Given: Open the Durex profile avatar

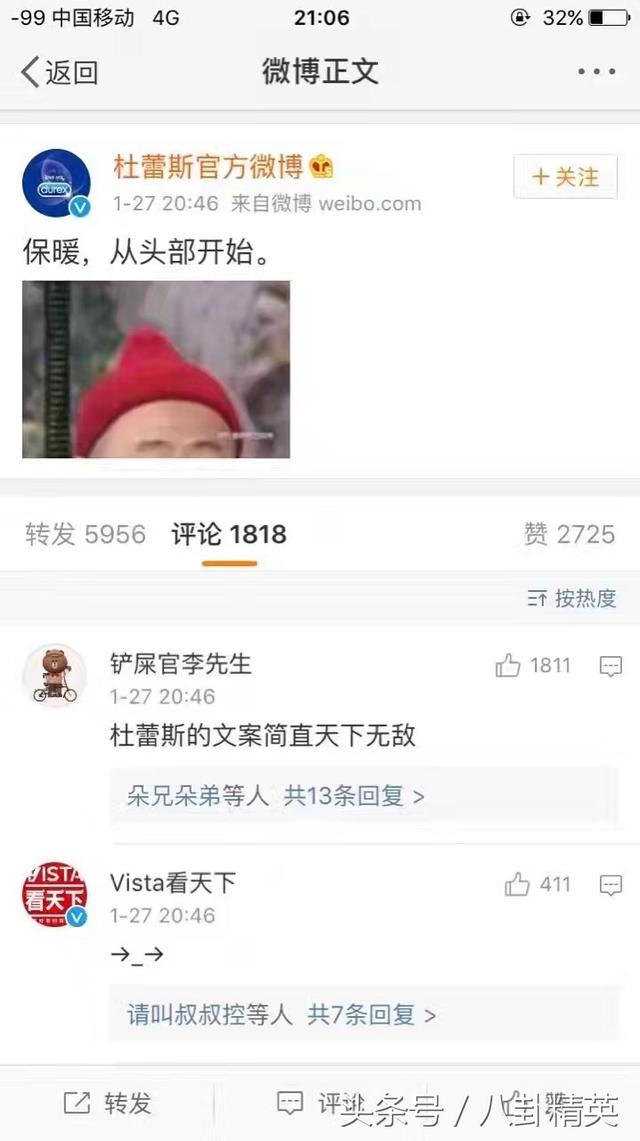Looking at the screenshot, I should pyautogui.click(x=57, y=183).
